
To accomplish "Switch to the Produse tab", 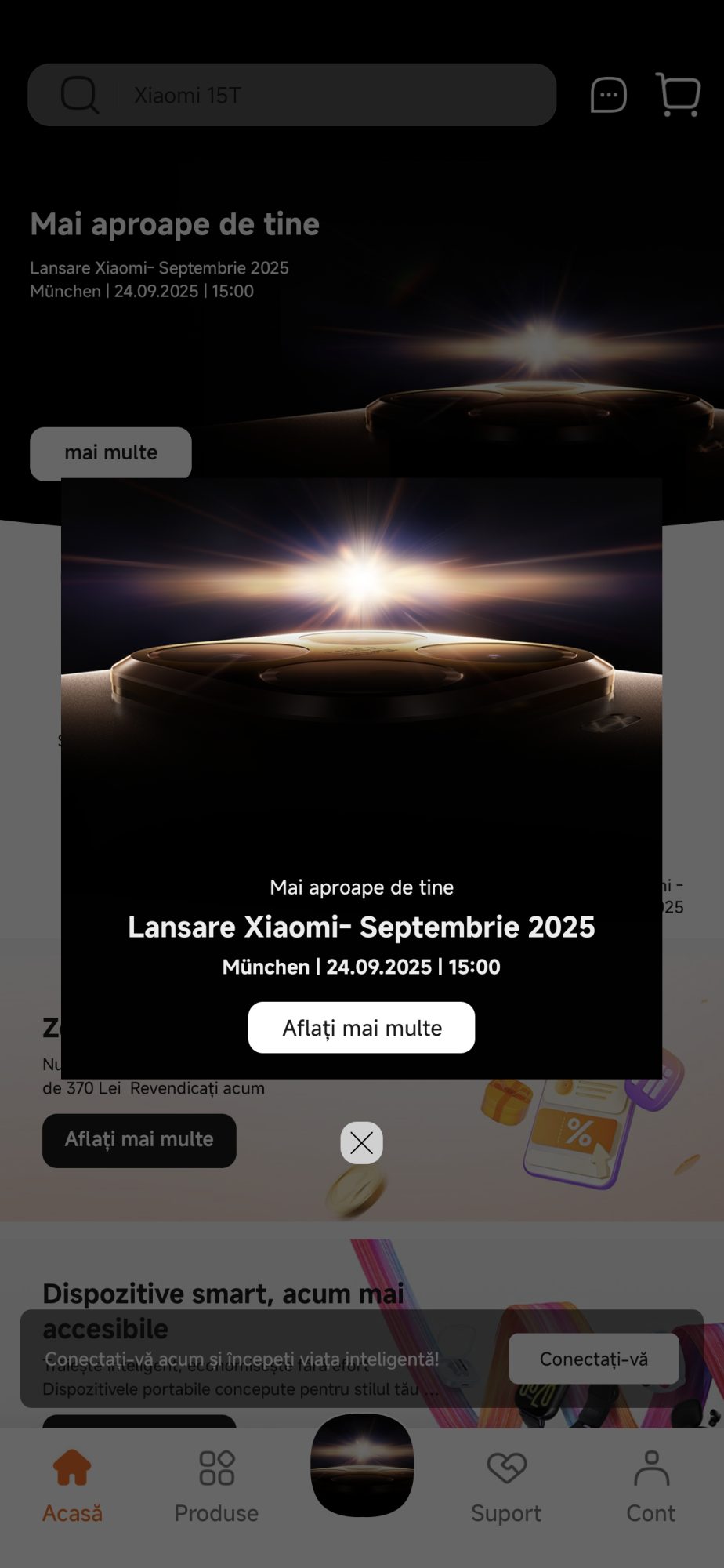I will 216,1486.
